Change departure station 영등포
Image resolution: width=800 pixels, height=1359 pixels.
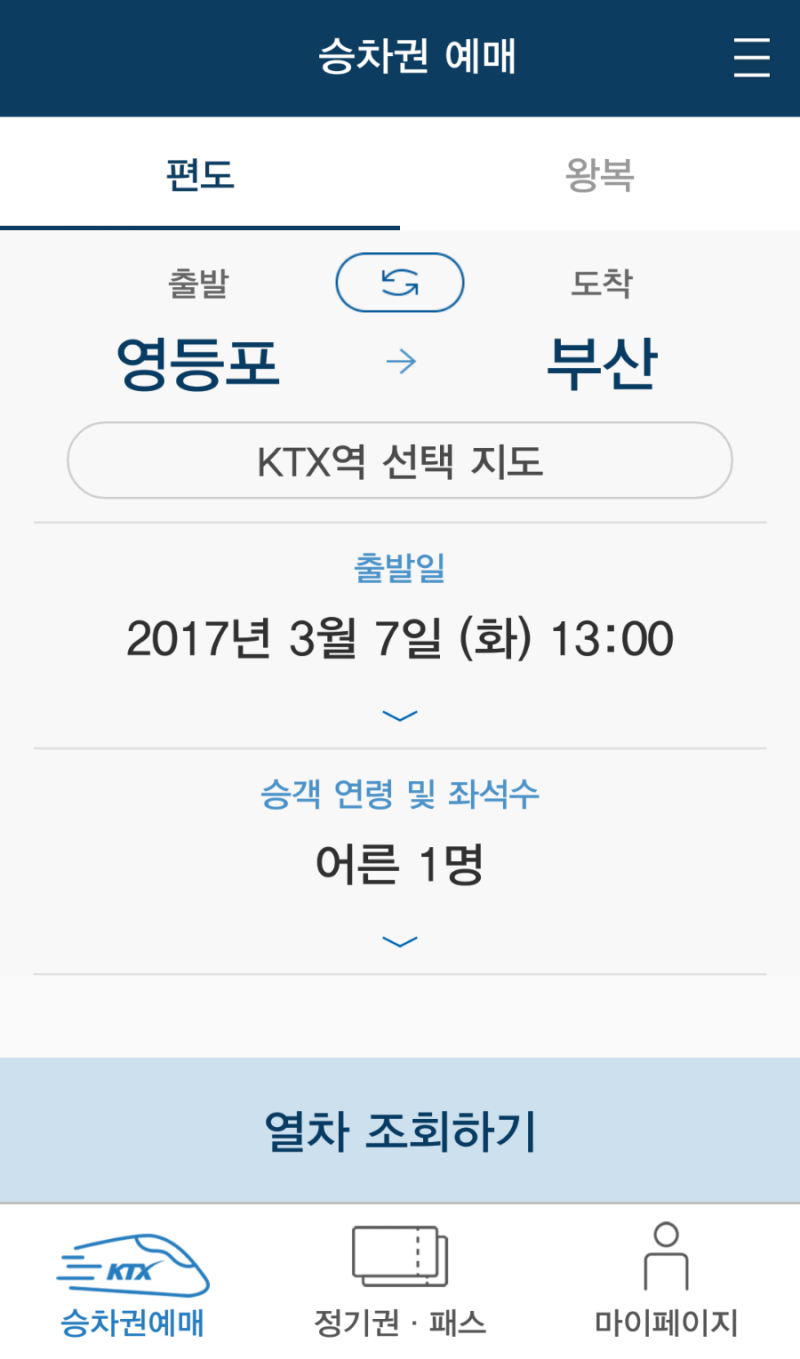(x=198, y=362)
